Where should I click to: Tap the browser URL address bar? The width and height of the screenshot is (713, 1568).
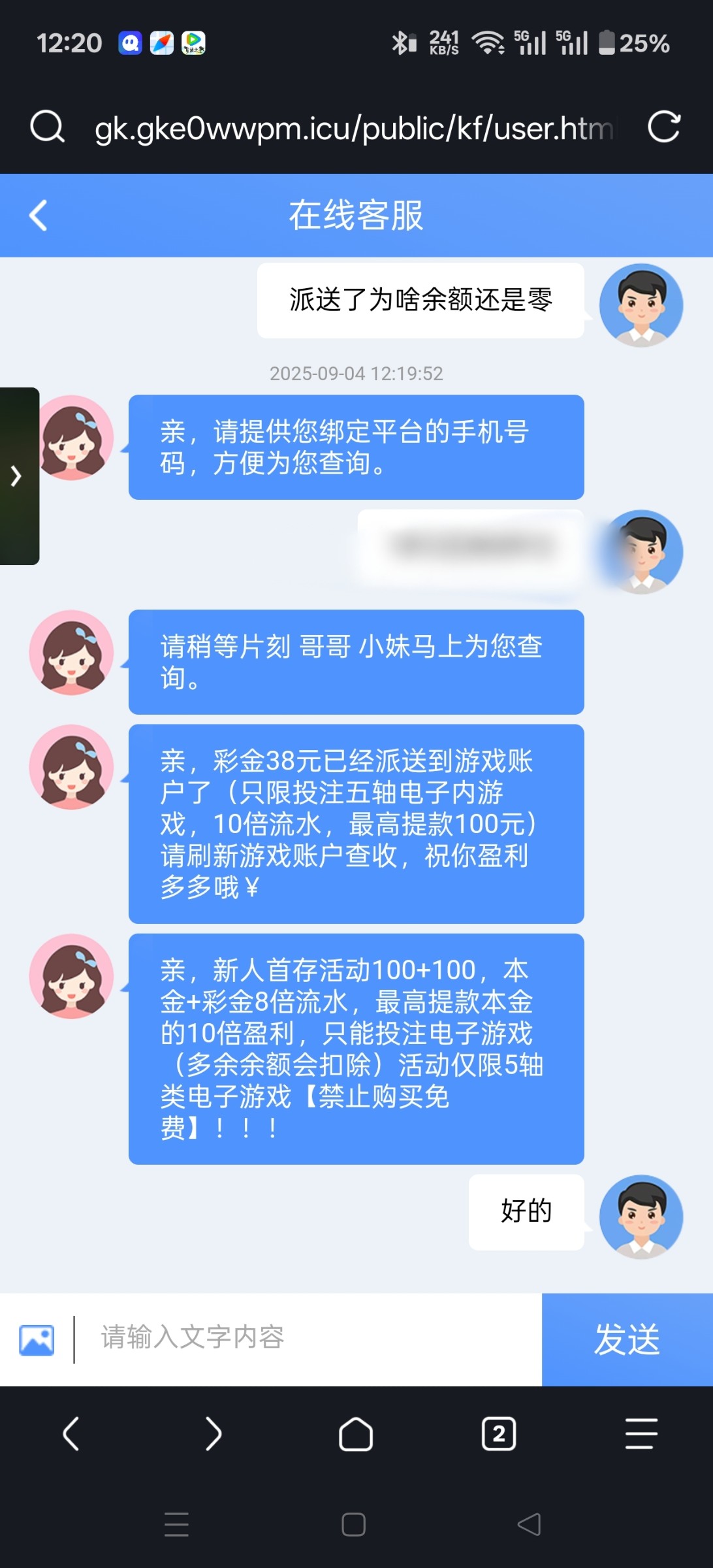[354, 128]
